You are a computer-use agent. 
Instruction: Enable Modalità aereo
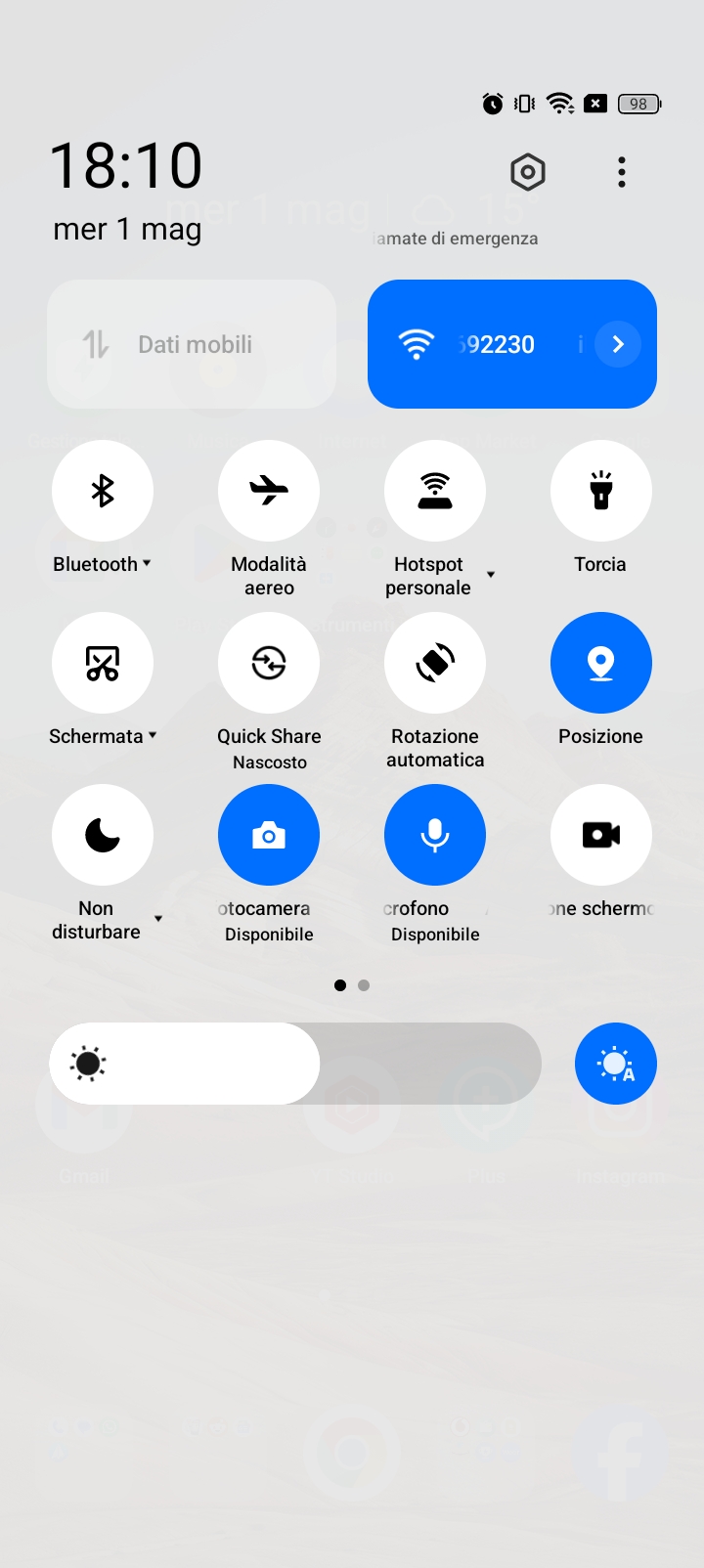269,491
